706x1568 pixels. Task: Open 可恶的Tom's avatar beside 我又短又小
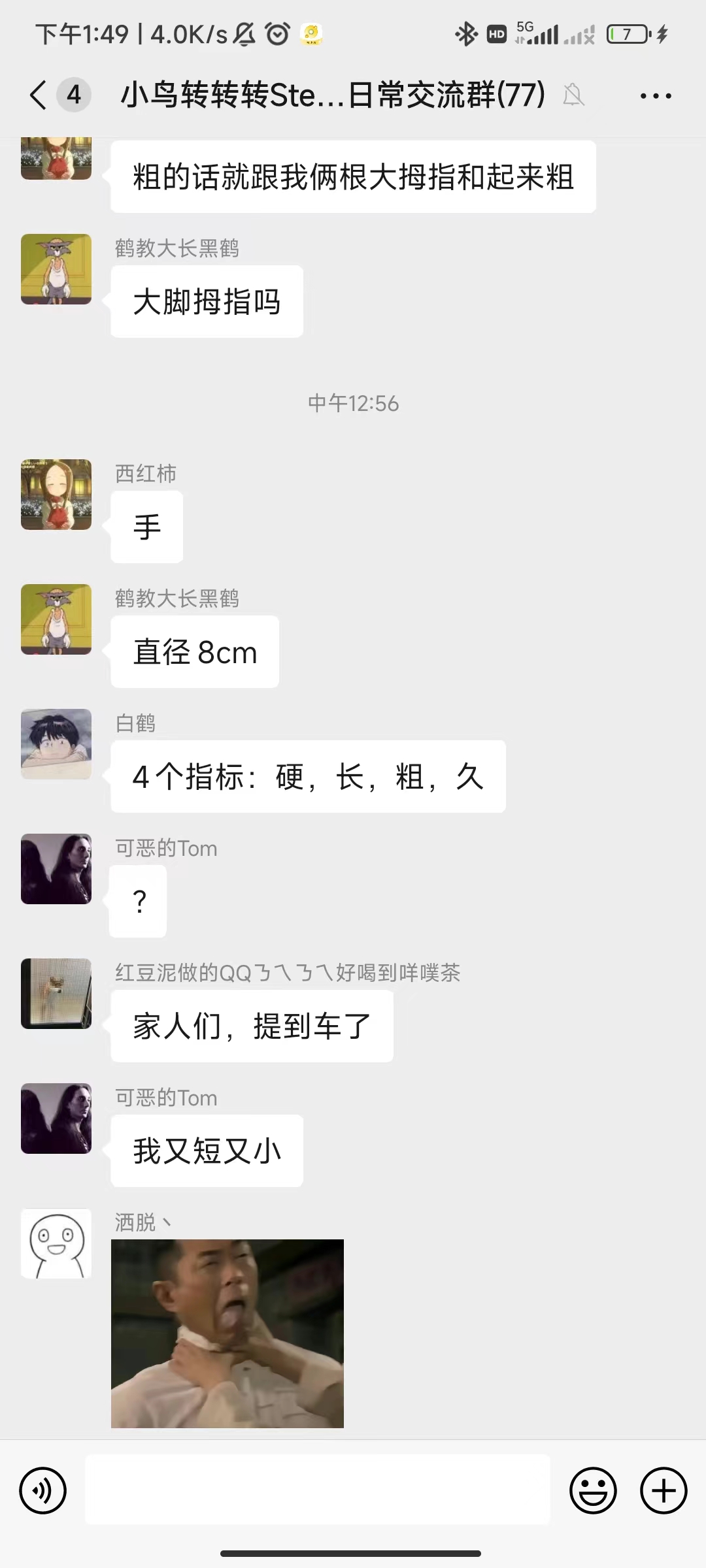(x=56, y=1119)
